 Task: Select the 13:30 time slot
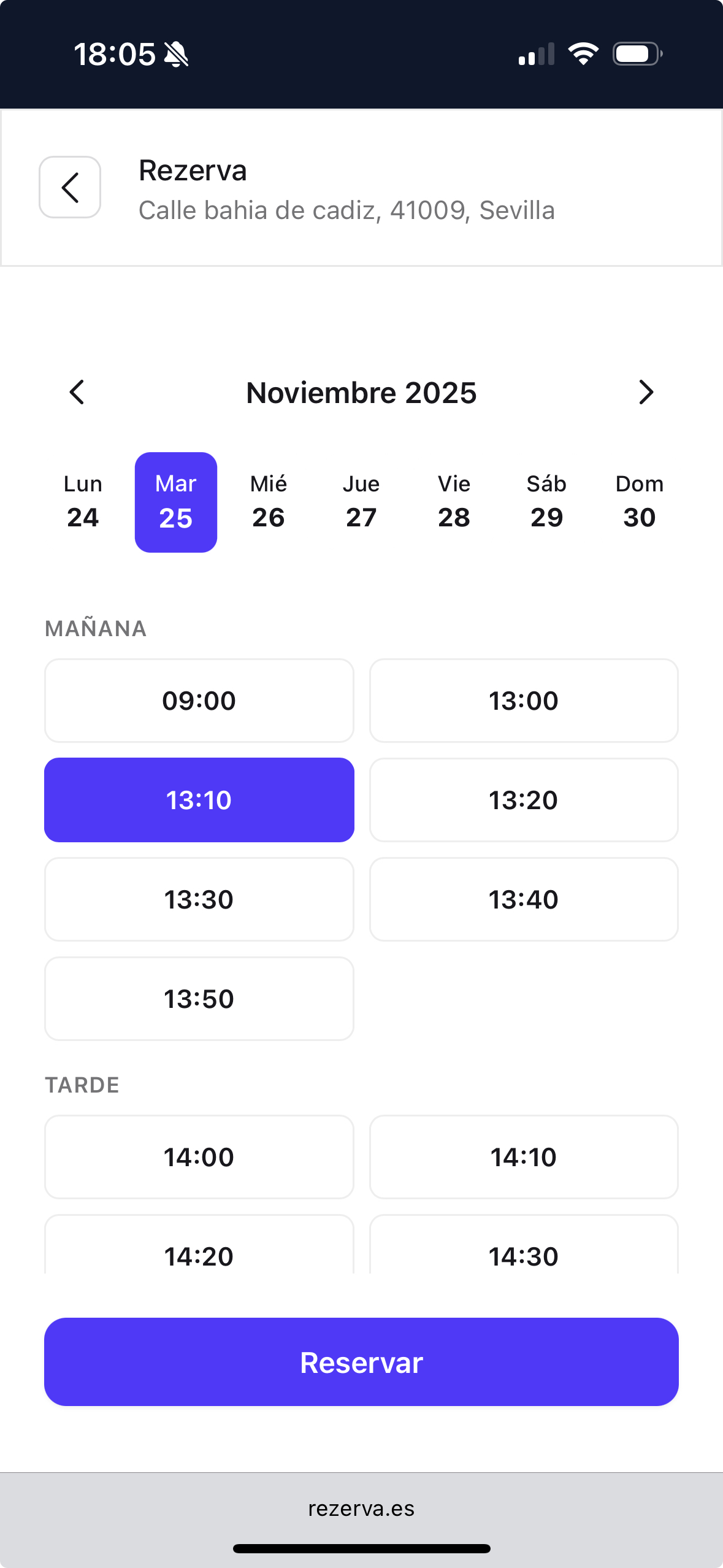(199, 899)
